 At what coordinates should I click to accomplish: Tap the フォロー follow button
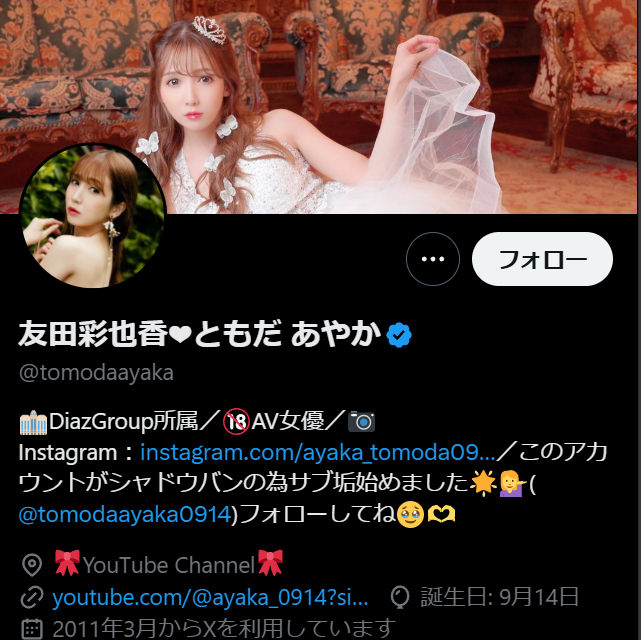pyautogui.click(x=541, y=259)
